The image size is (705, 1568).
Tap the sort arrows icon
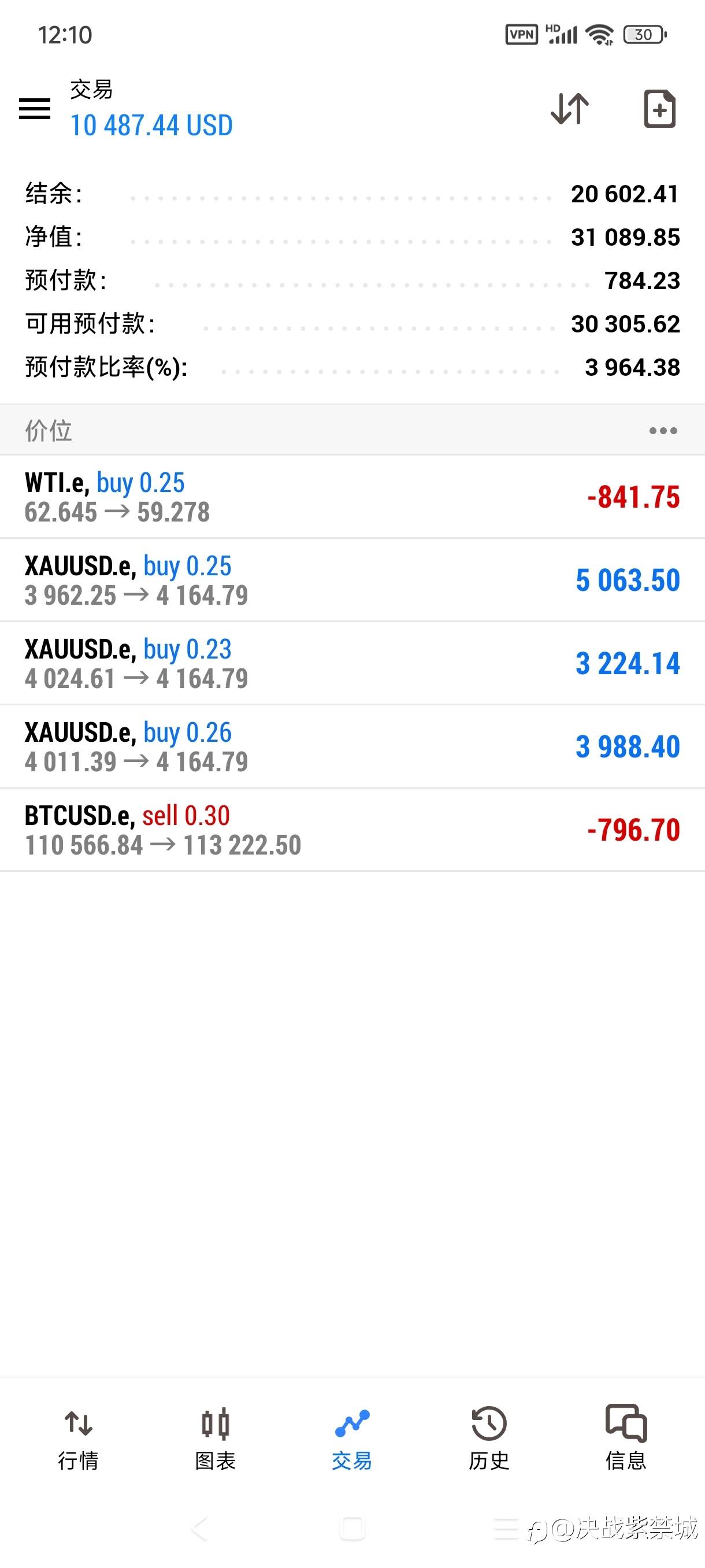click(569, 109)
